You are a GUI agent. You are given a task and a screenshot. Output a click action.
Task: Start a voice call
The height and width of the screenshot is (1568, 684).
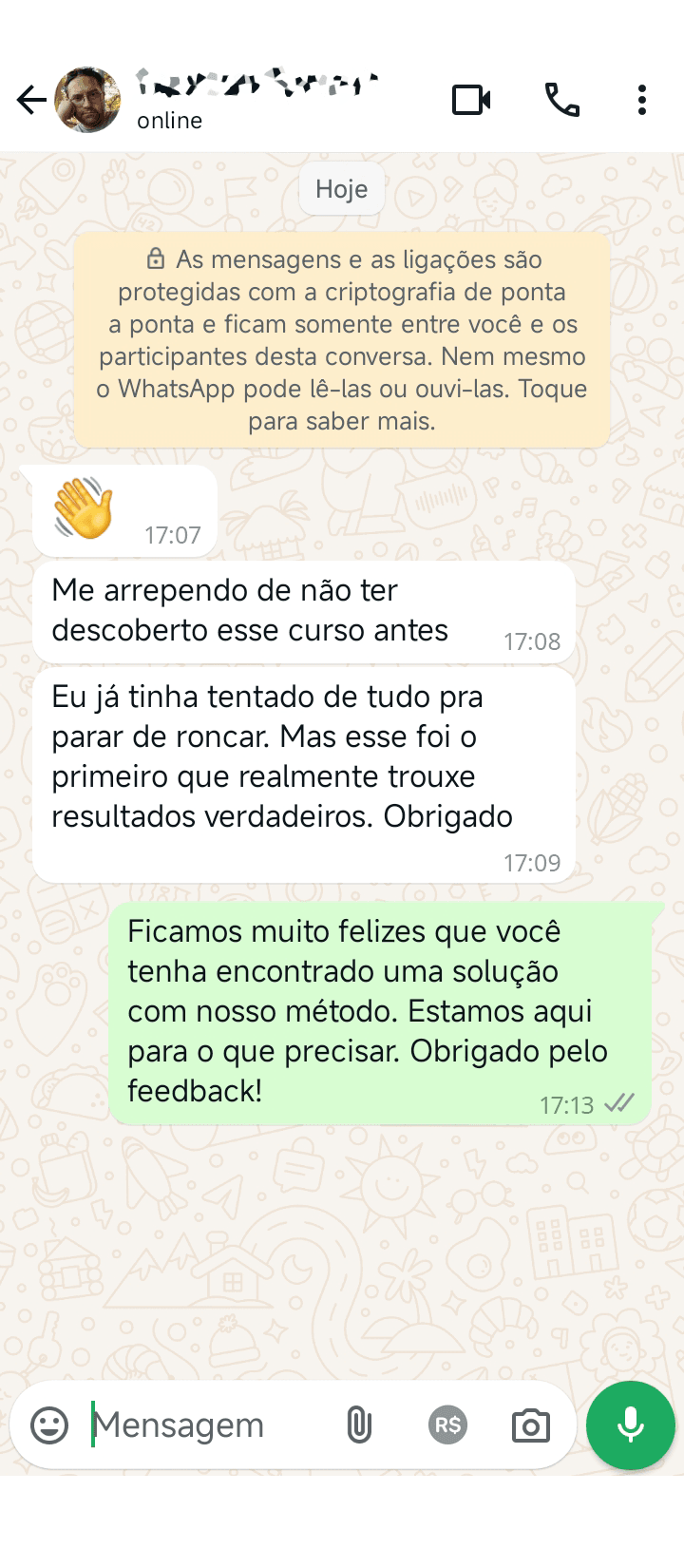[x=561, y=100]
